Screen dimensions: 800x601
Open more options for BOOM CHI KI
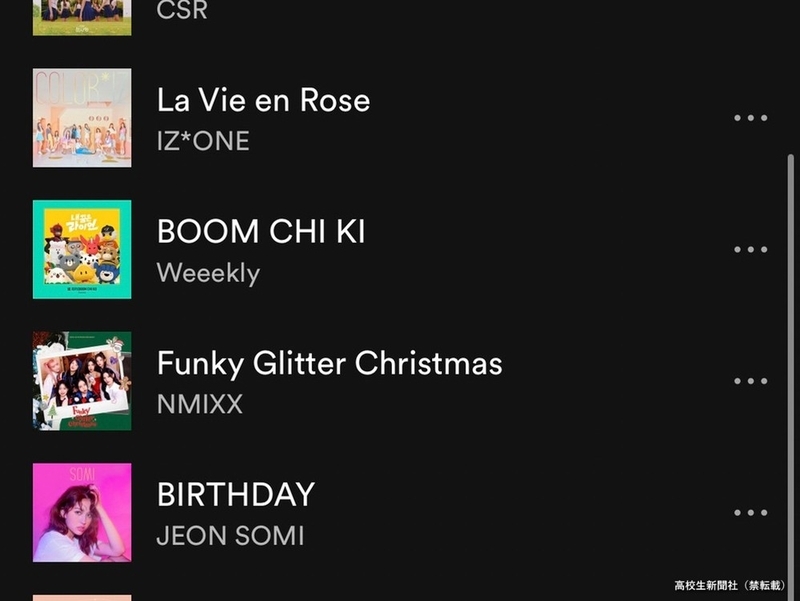point(750,250)
